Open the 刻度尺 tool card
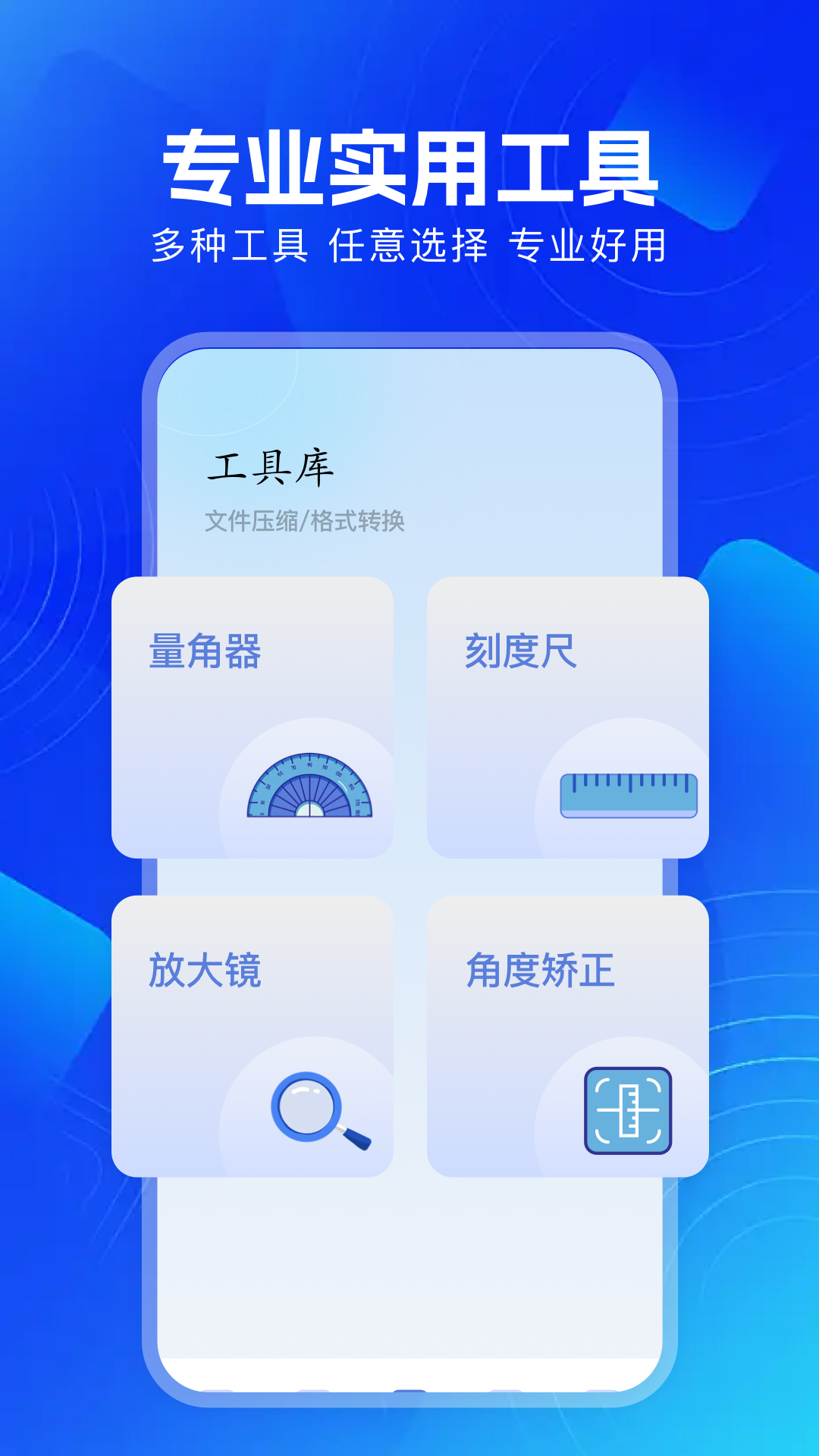 569,717
